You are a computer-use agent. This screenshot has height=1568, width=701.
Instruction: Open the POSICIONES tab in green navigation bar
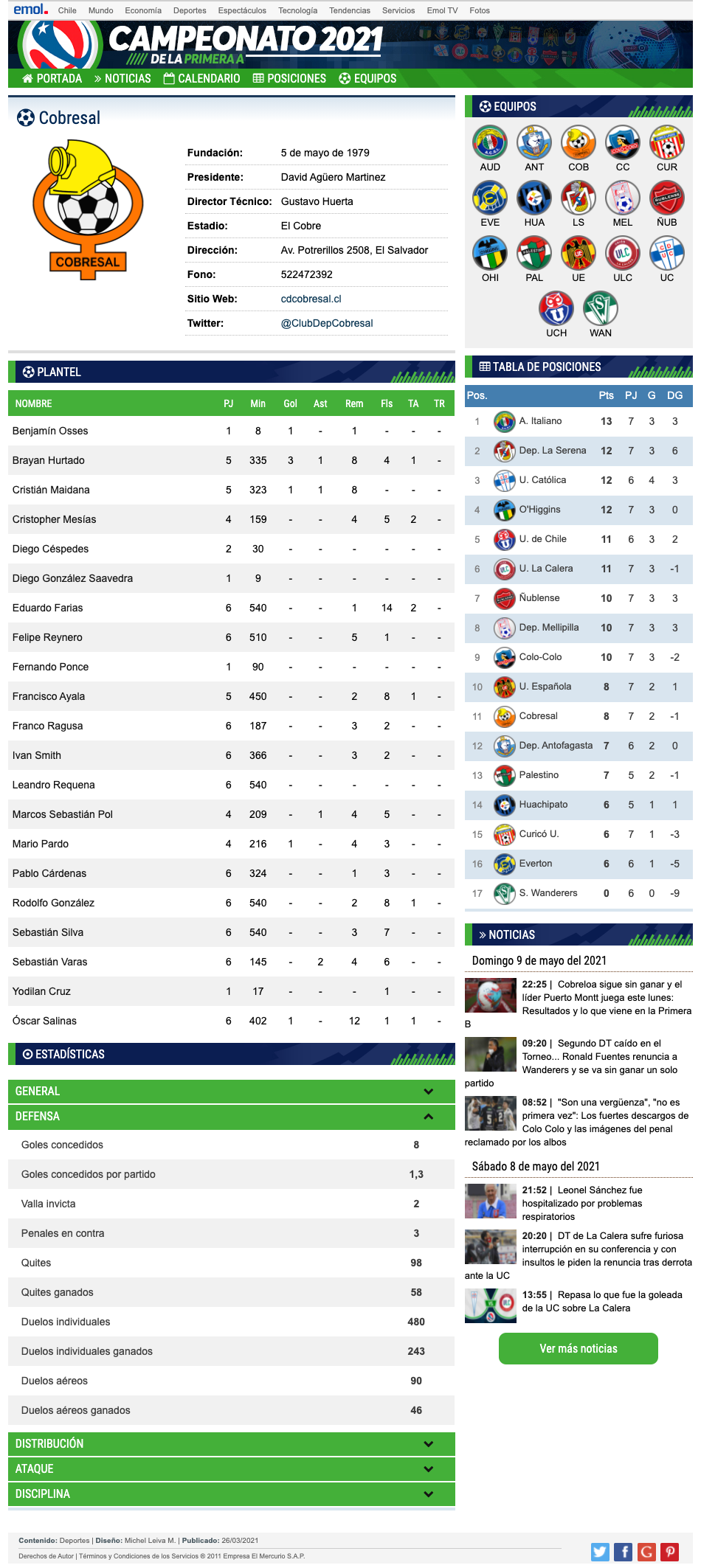(289, 78)
